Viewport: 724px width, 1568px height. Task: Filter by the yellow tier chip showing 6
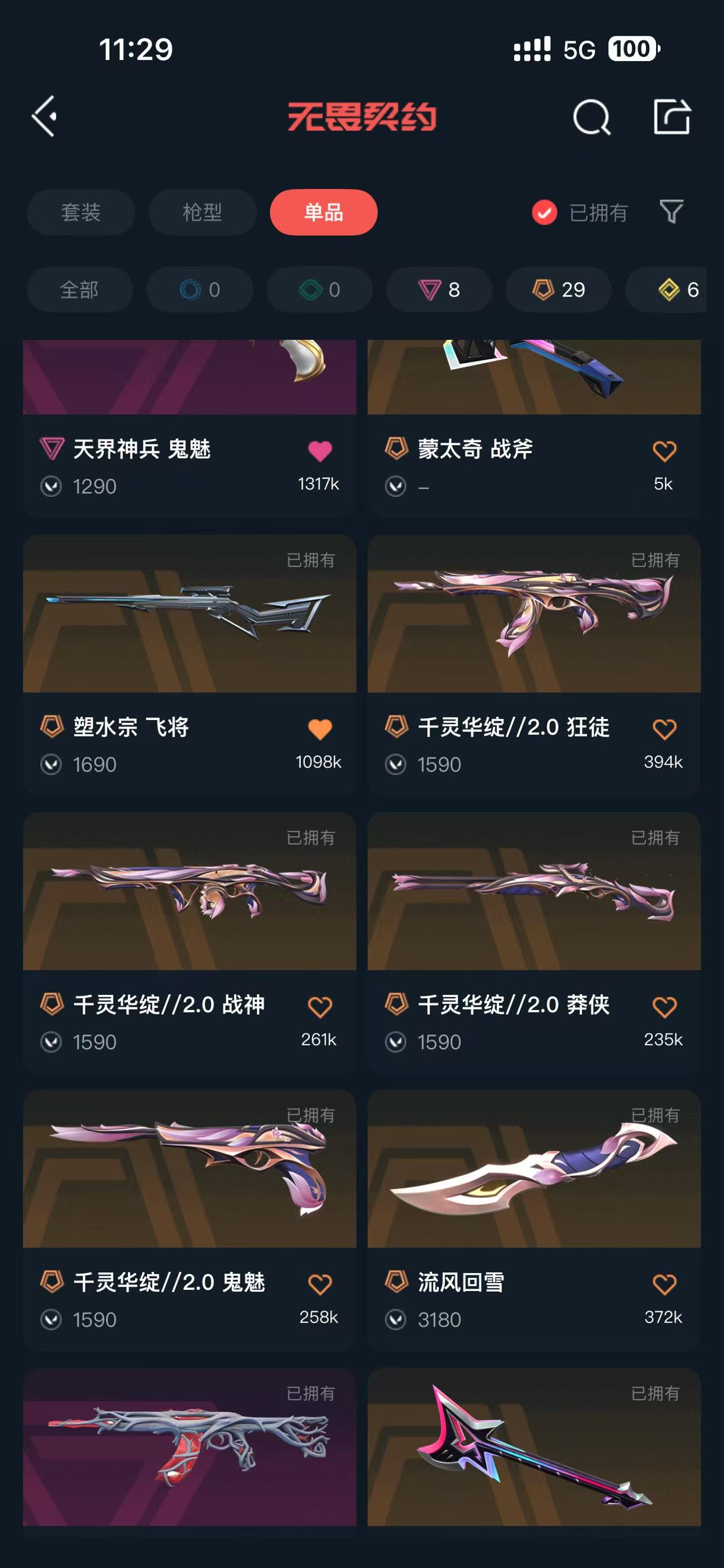click(x=676, y=290)
